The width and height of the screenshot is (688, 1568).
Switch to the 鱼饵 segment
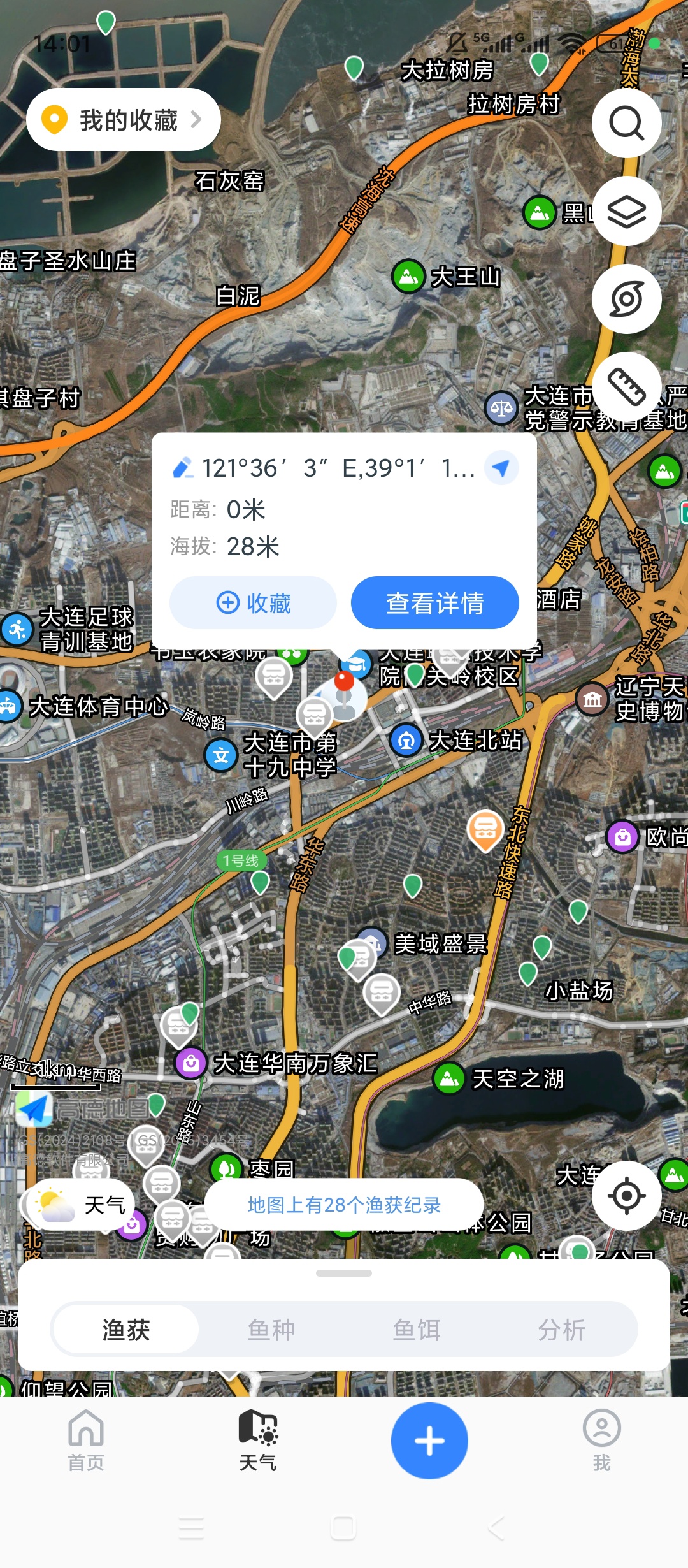click(x=417, y=1330)
